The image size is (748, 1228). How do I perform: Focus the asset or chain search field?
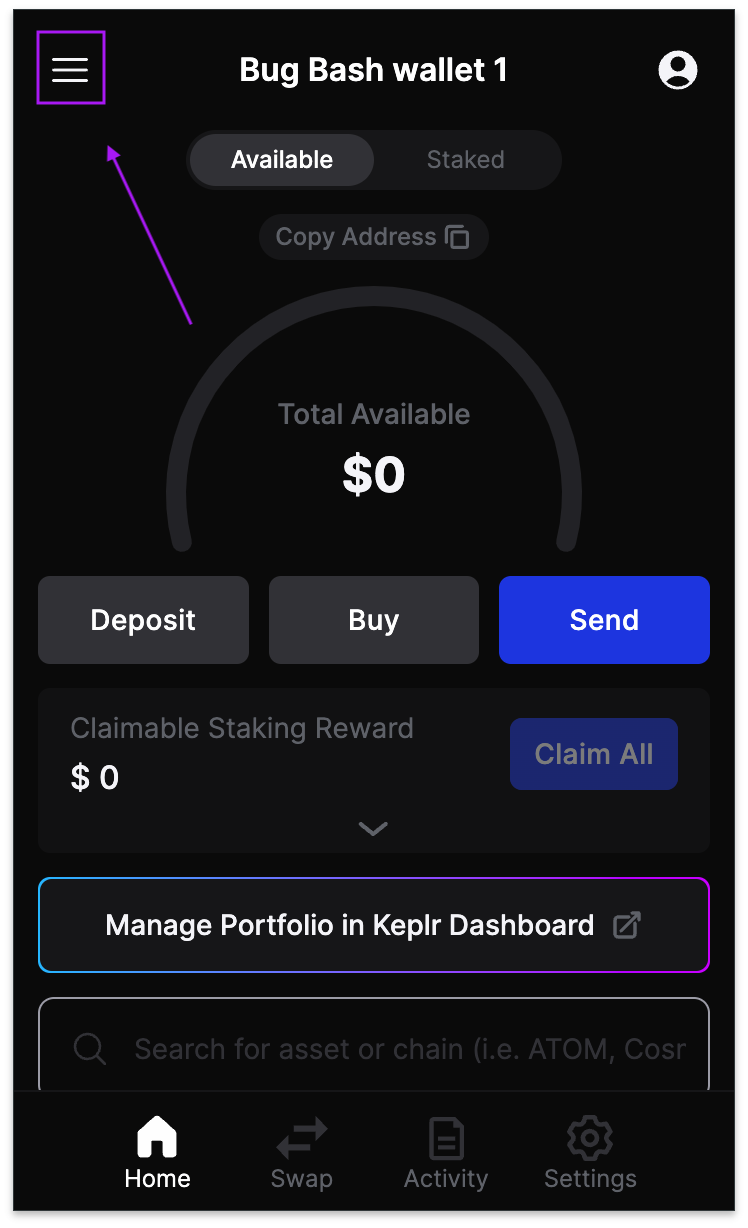tap(400, 1049)
